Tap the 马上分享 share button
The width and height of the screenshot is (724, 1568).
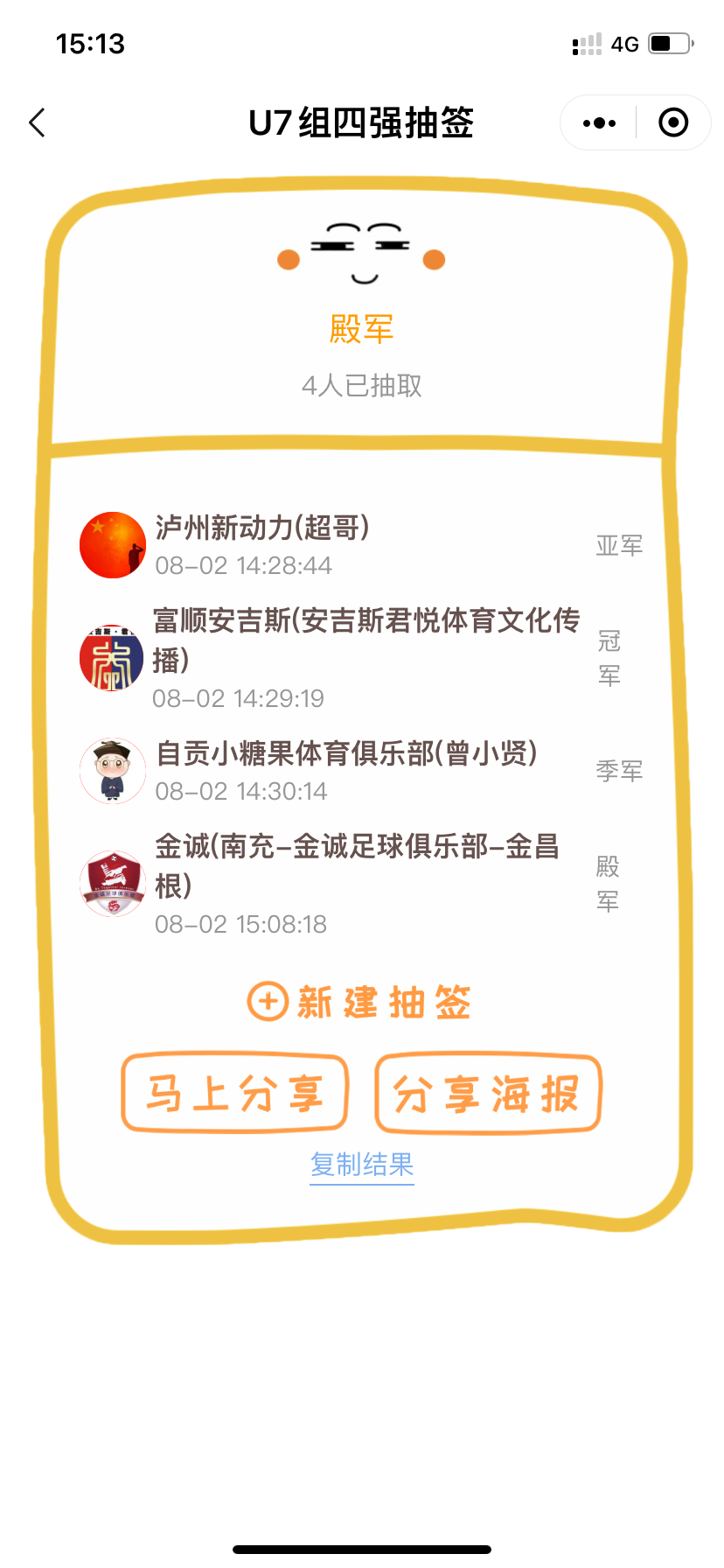[x=235, y=1093]
